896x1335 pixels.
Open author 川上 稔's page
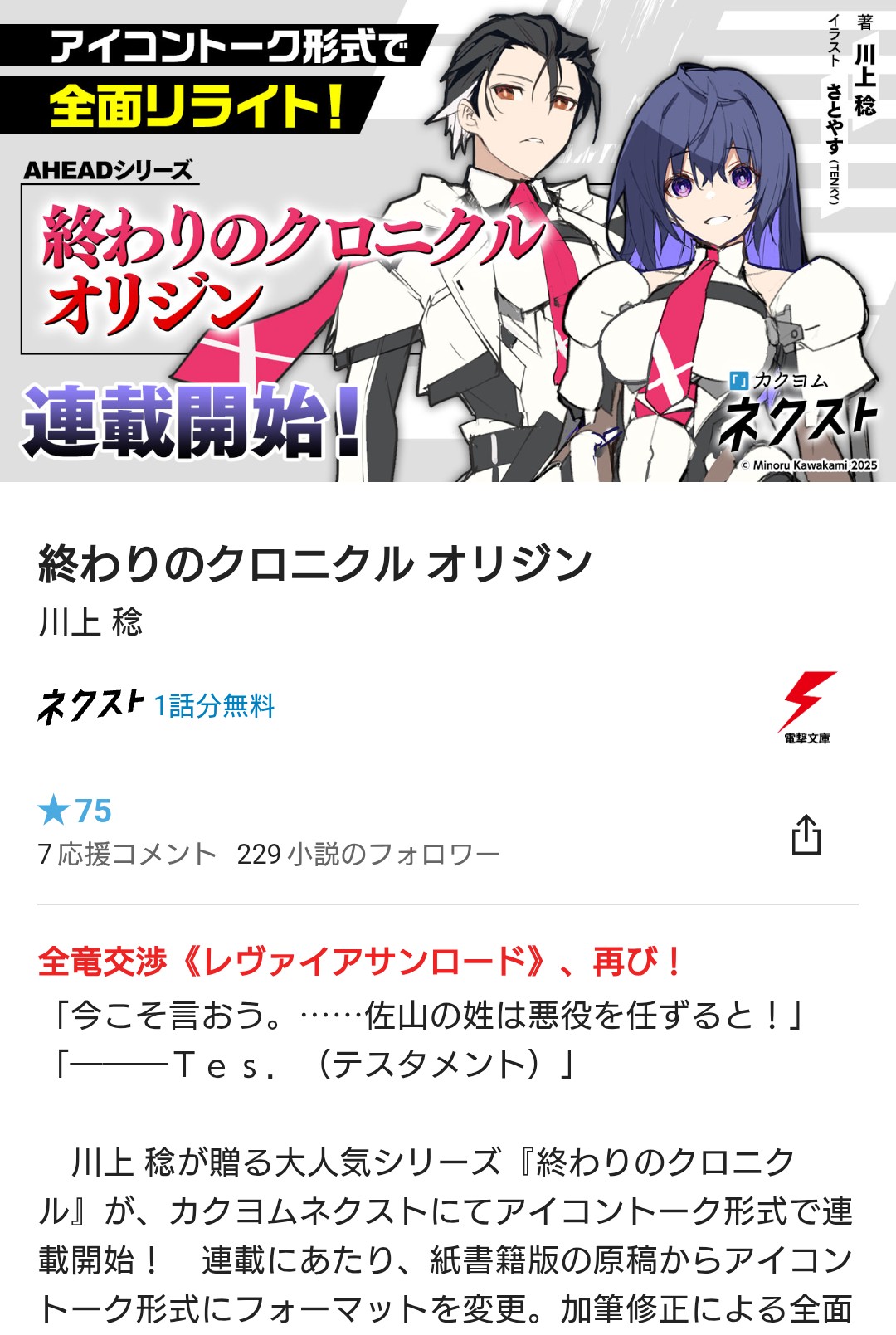[90, 622]
